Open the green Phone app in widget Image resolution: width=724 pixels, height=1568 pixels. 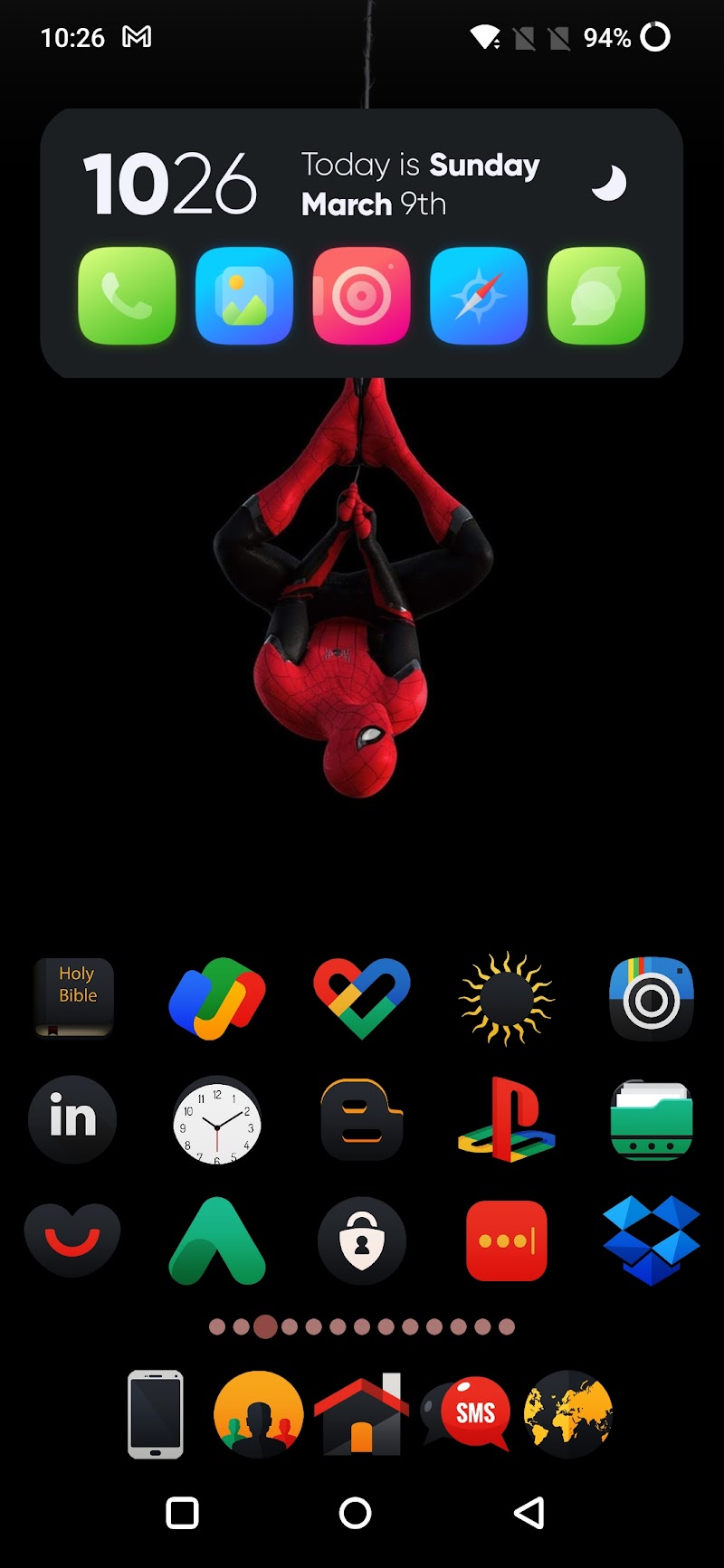(127, 296)
